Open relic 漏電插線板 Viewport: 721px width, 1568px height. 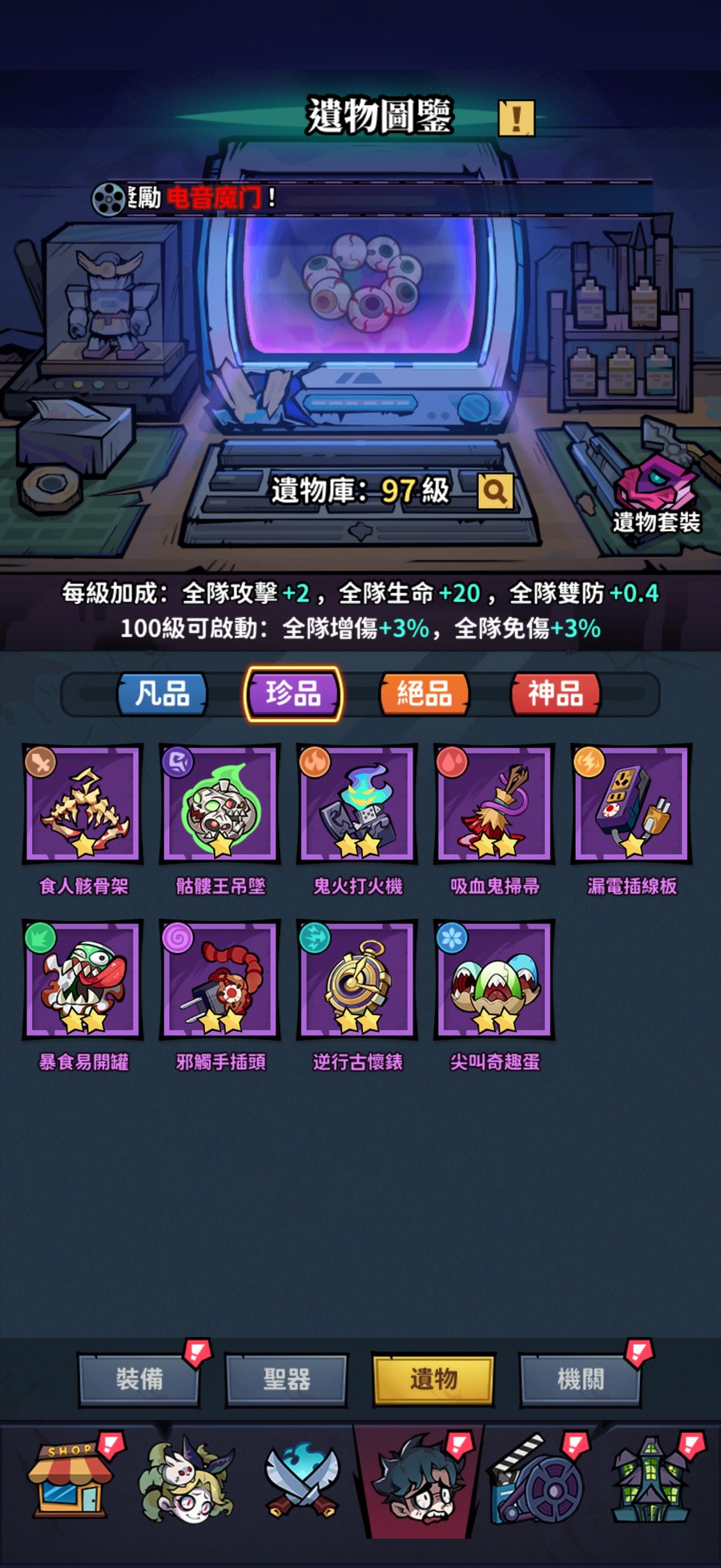(631, 804)
